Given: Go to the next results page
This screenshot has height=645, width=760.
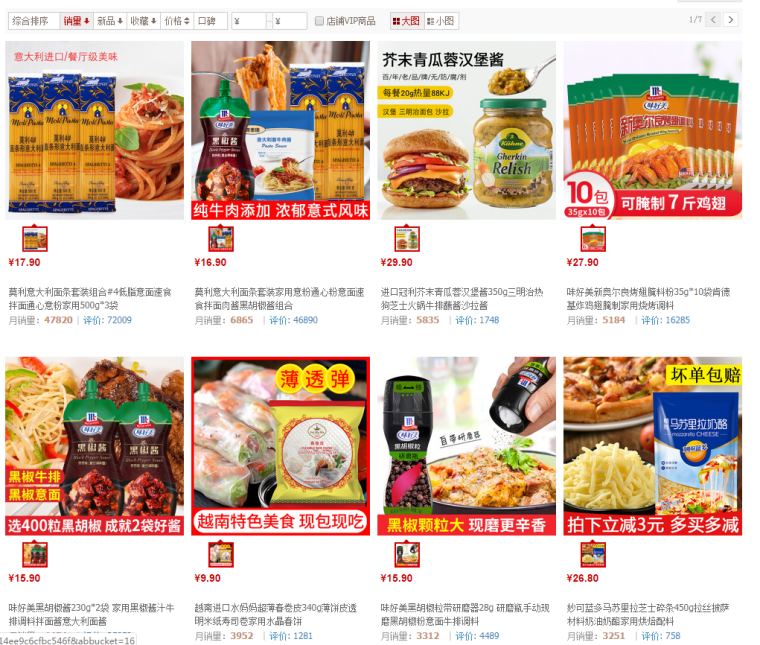Looking at the screenshot, I should coord(731,20).
